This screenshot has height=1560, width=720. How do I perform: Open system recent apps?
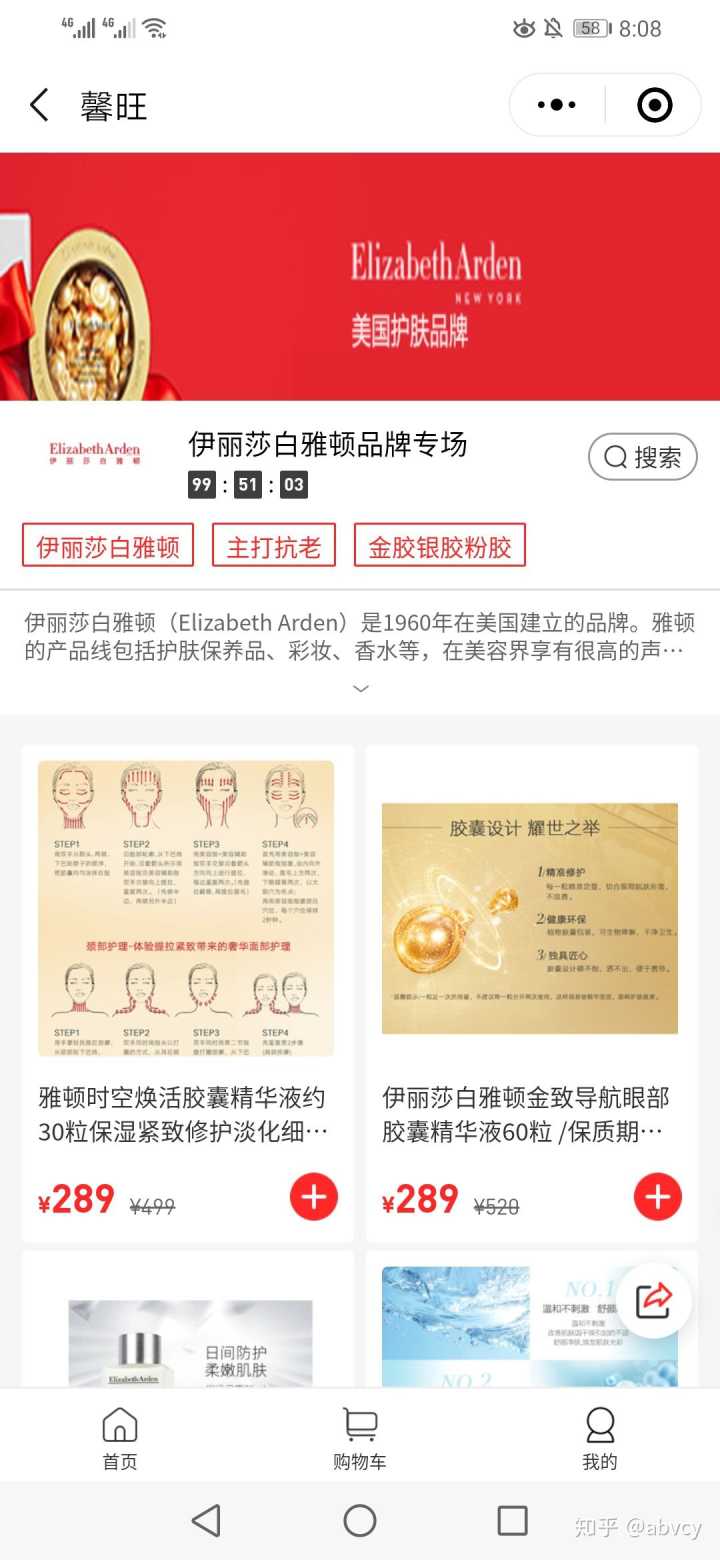point(512,1521)
